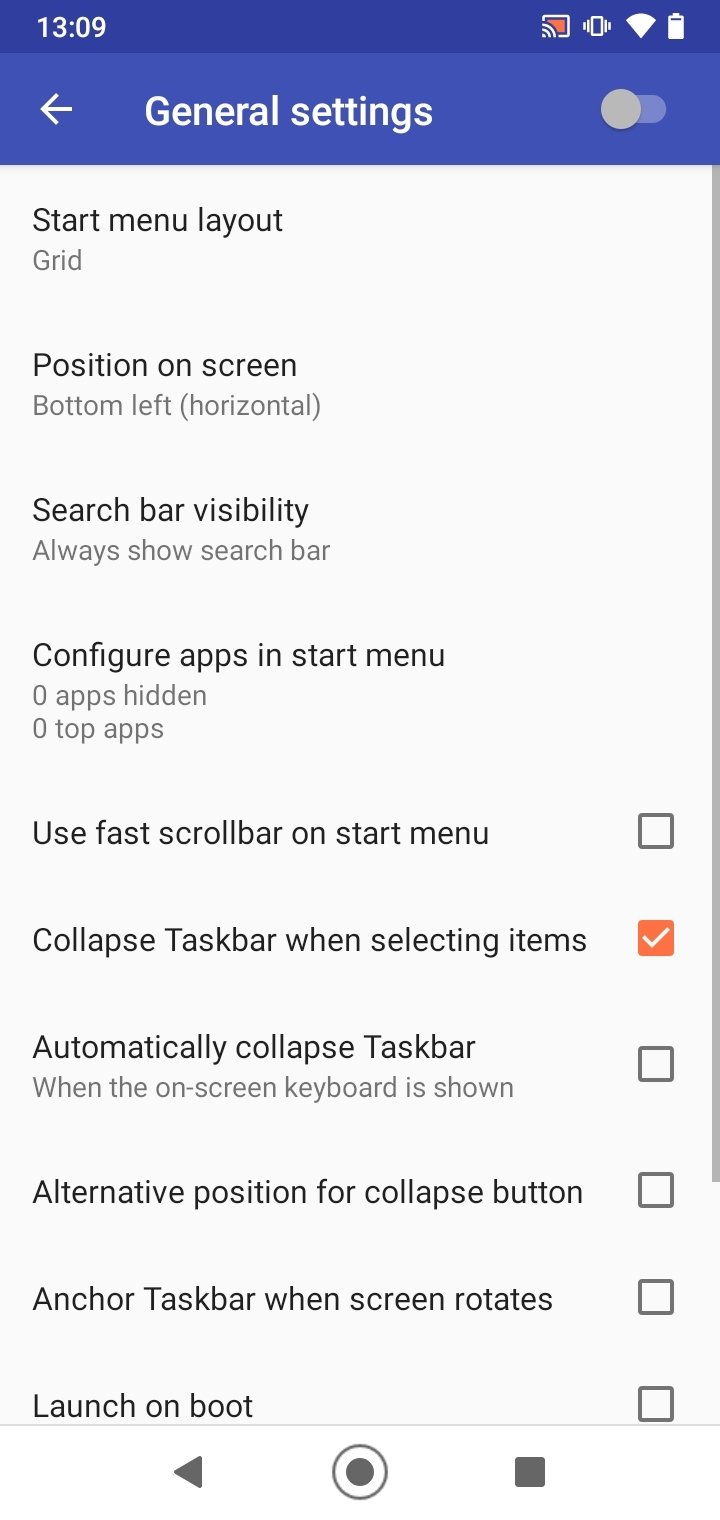
Task: Toggle the switch in the app bar
Action: pos(634,110)
